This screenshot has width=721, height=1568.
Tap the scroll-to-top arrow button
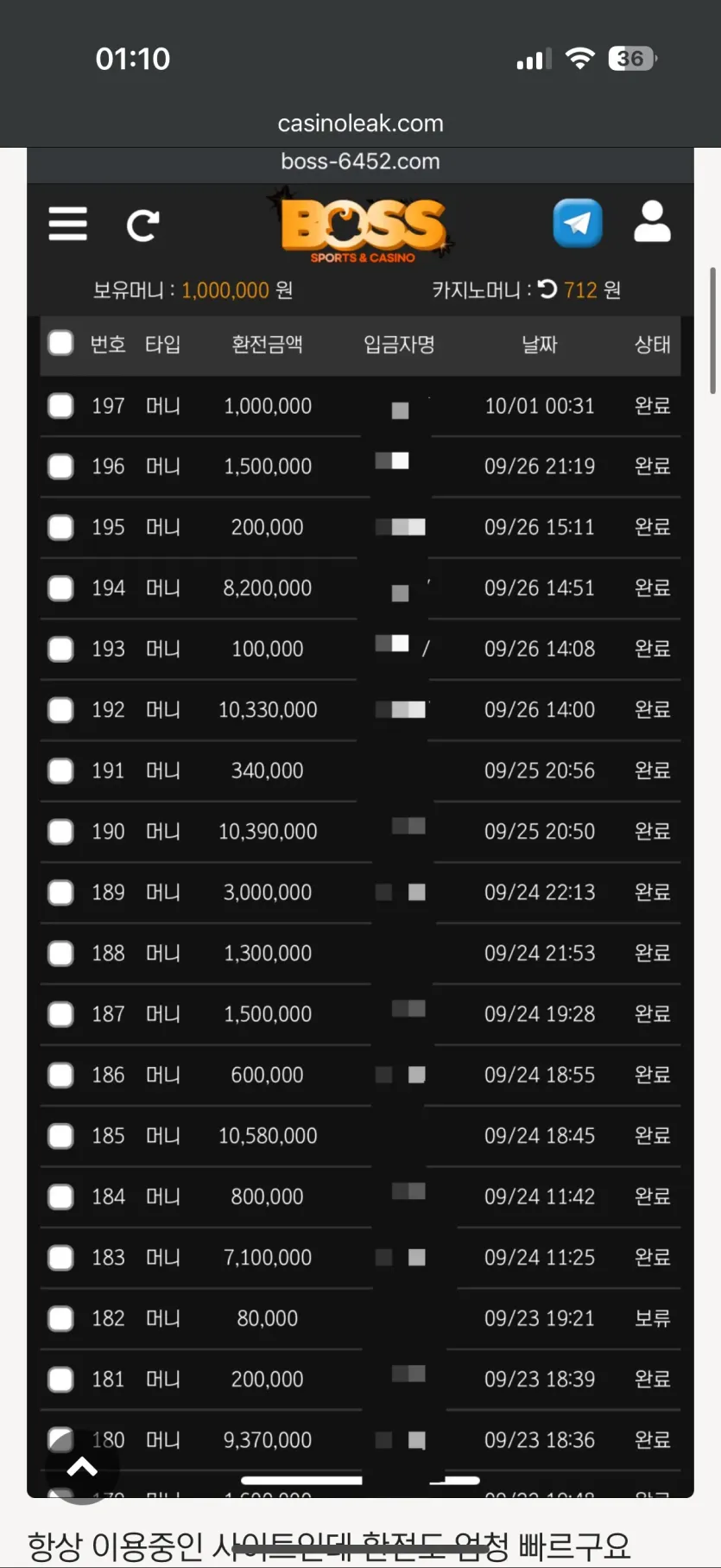pos(82,1466)
